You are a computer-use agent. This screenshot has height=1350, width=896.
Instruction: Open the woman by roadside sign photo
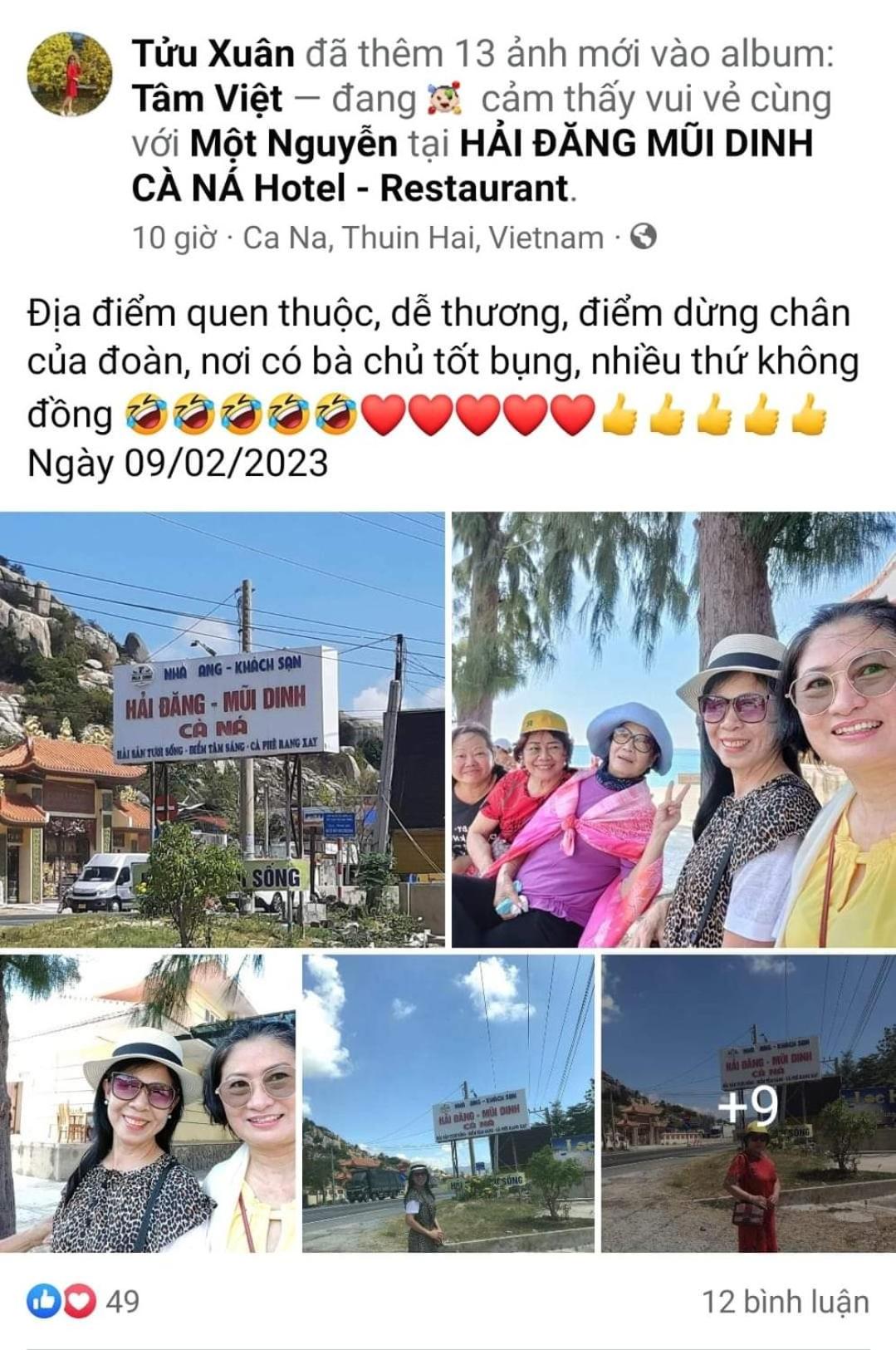click(448, 1103)
